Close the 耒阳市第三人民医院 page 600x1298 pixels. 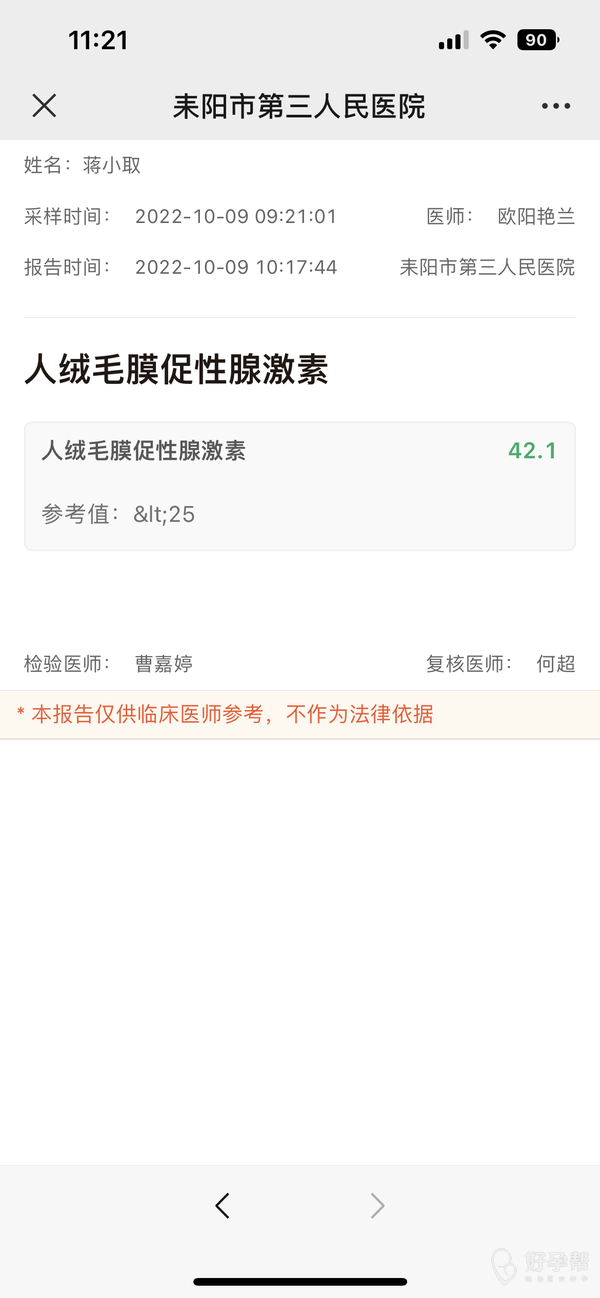click(44, 106)
